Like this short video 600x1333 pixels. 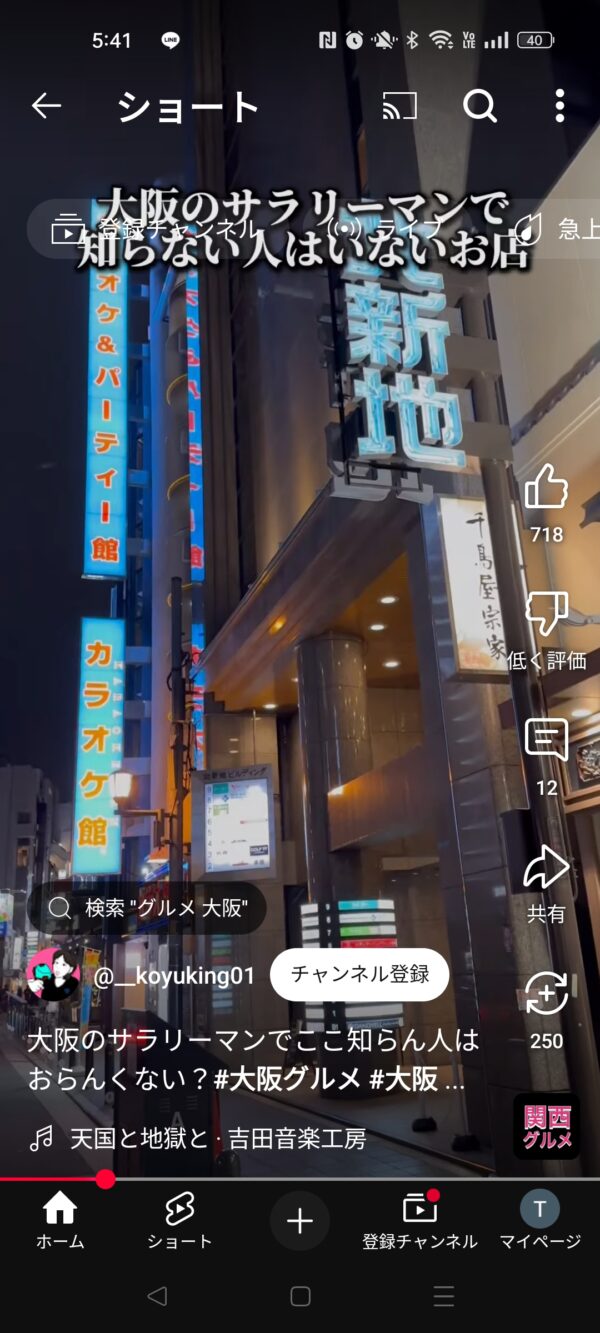[x=546, y=489]
